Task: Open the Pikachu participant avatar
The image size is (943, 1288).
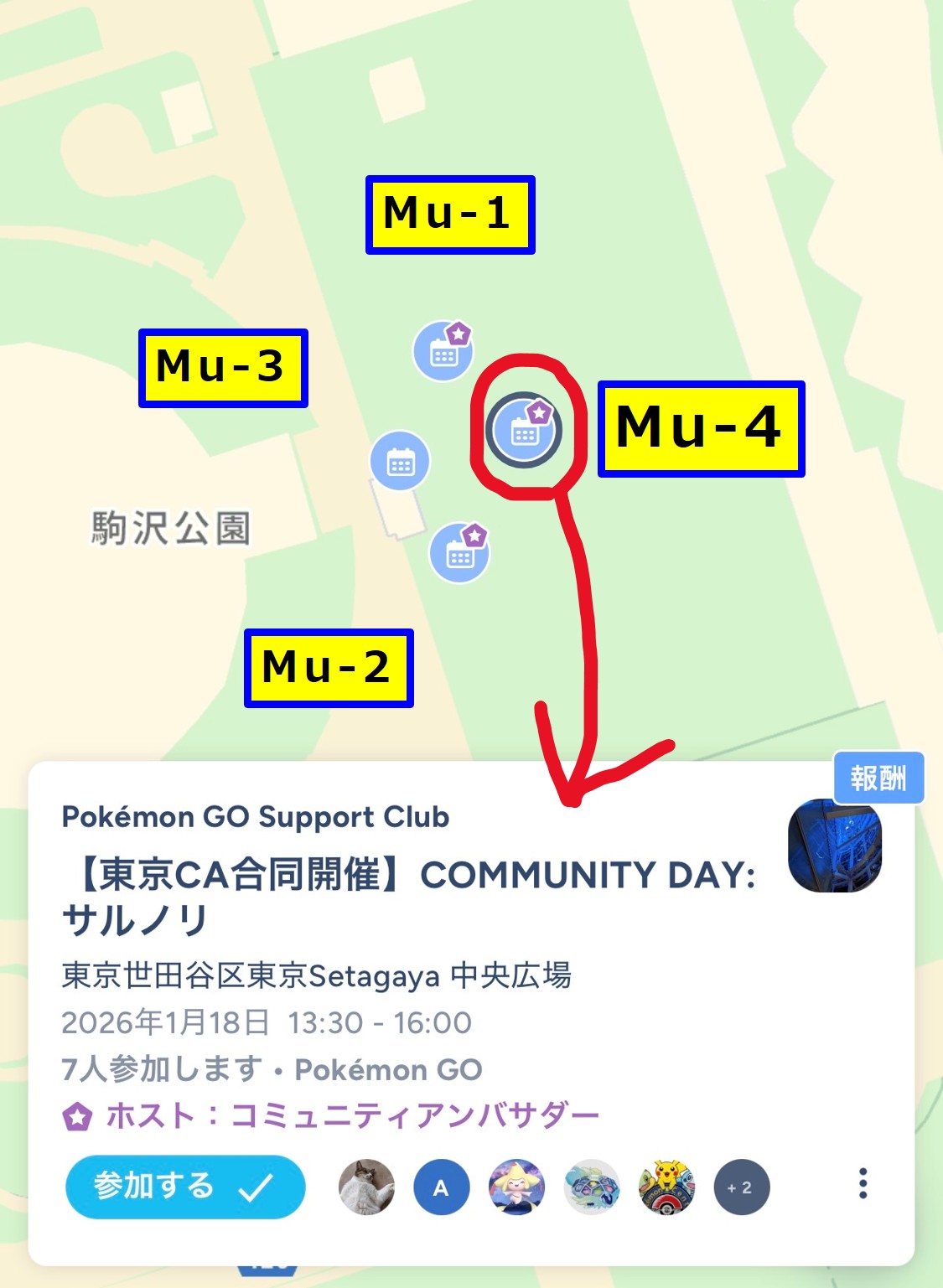Action: pyautogui.click(x=666, y=1187)
